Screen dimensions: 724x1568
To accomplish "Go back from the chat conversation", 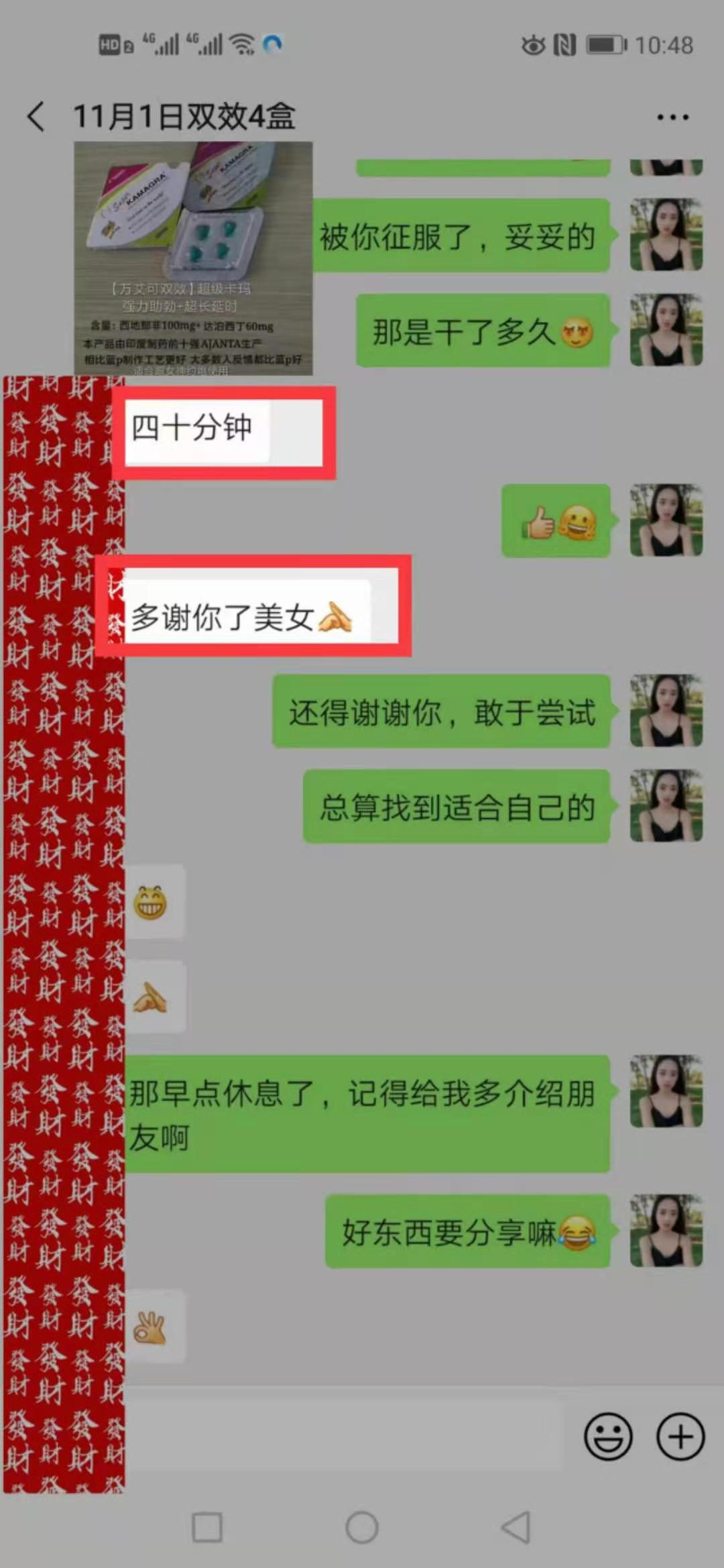I will pyautogui.click(x=36, y=117).
